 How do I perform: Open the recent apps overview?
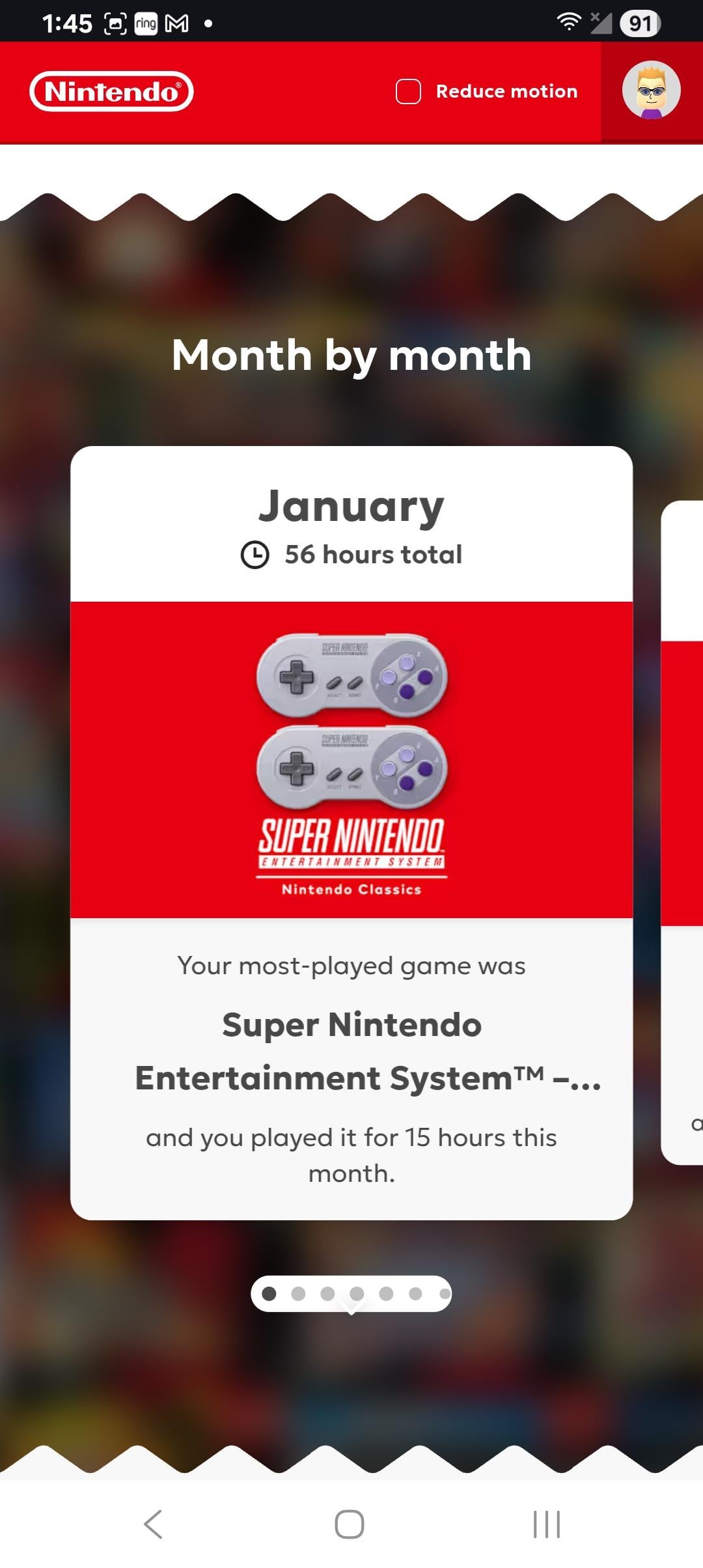(x=546, y=1524)
